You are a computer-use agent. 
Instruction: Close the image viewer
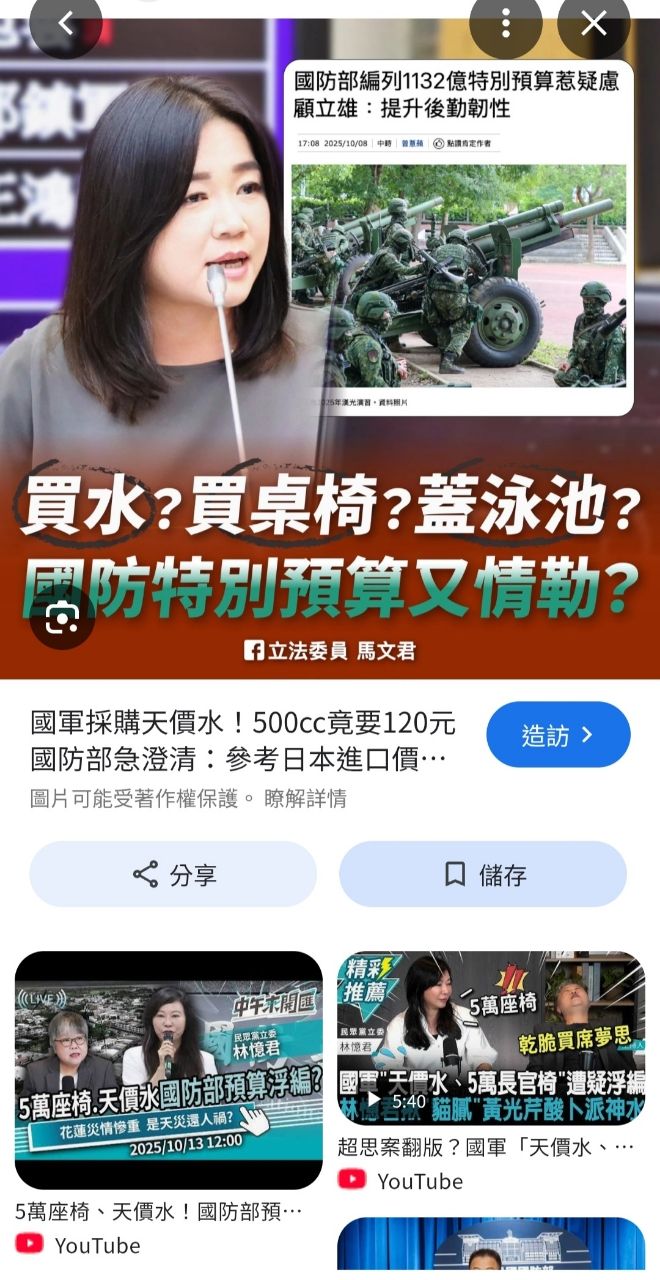point(594,24)
